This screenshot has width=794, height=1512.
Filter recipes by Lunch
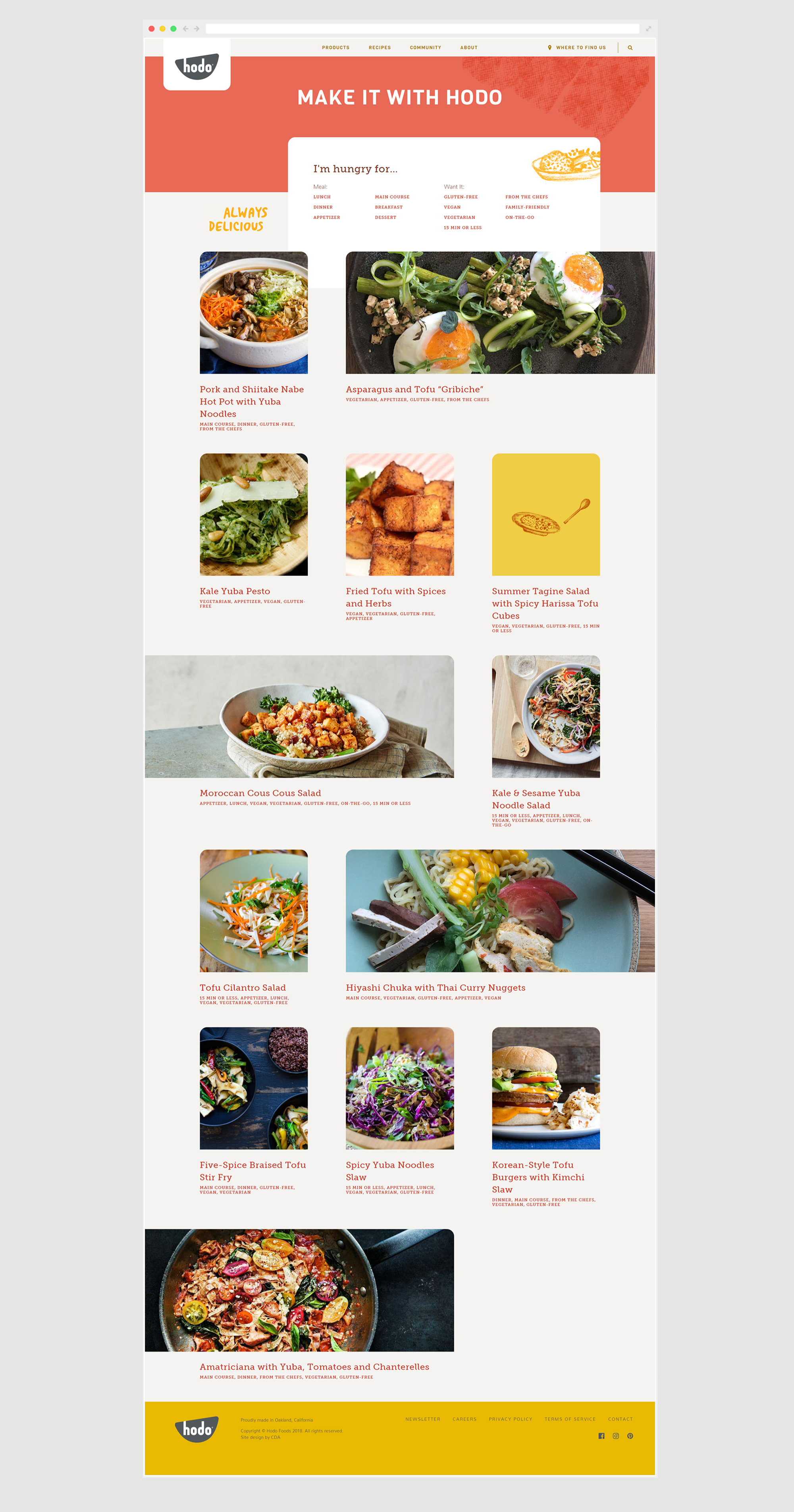click(322, 197)
